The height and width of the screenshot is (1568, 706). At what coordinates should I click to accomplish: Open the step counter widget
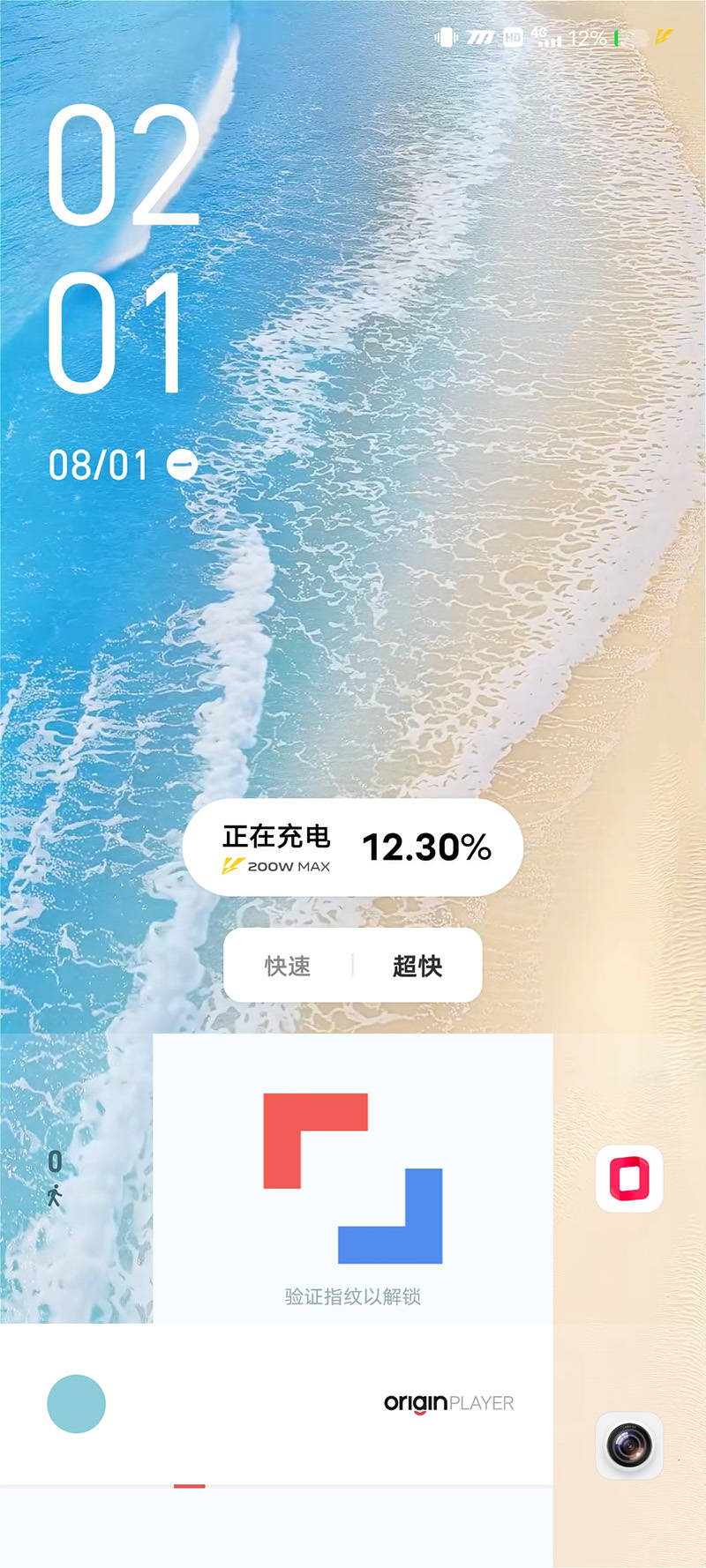[x=55, y=1177]
